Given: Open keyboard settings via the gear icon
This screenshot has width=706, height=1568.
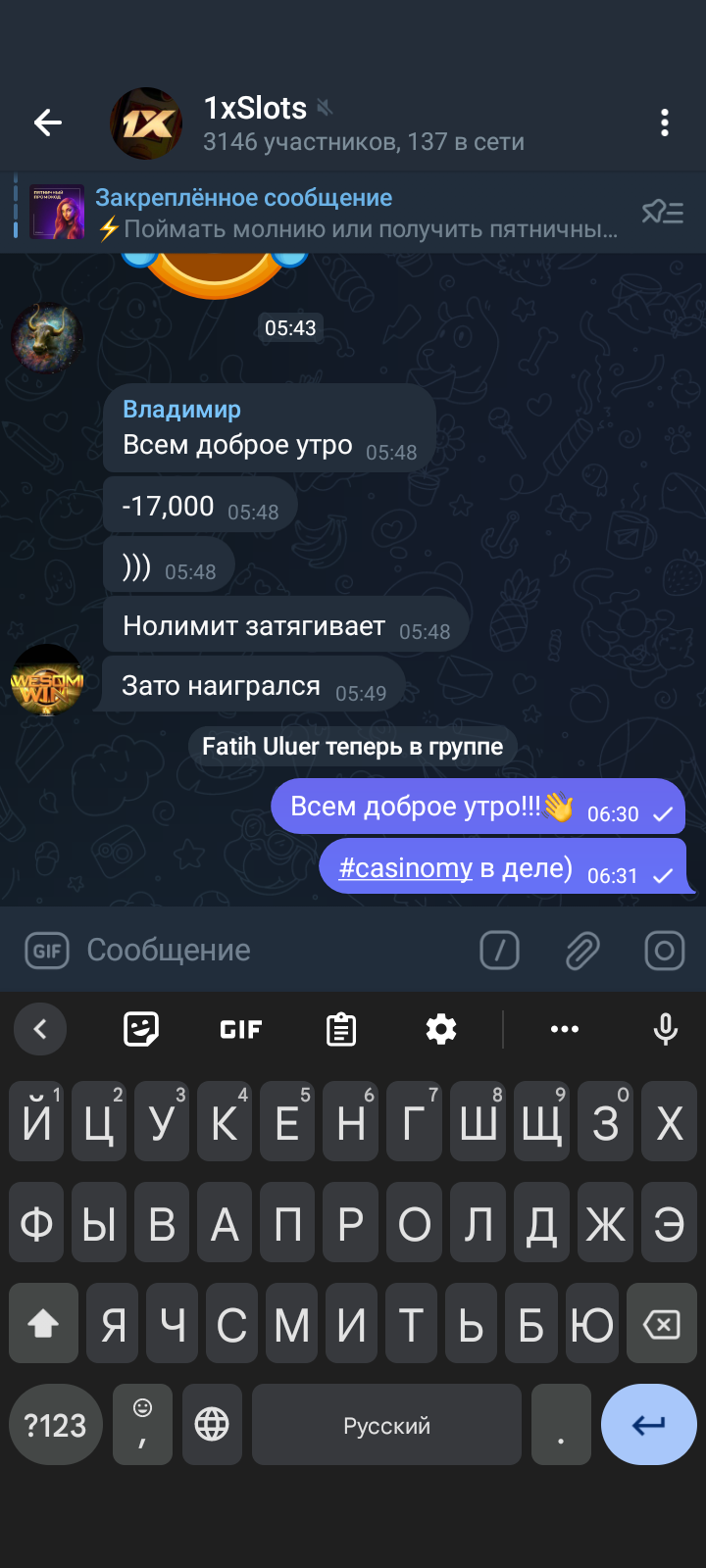Looking at the screenshot, I should click(440, 1029).
